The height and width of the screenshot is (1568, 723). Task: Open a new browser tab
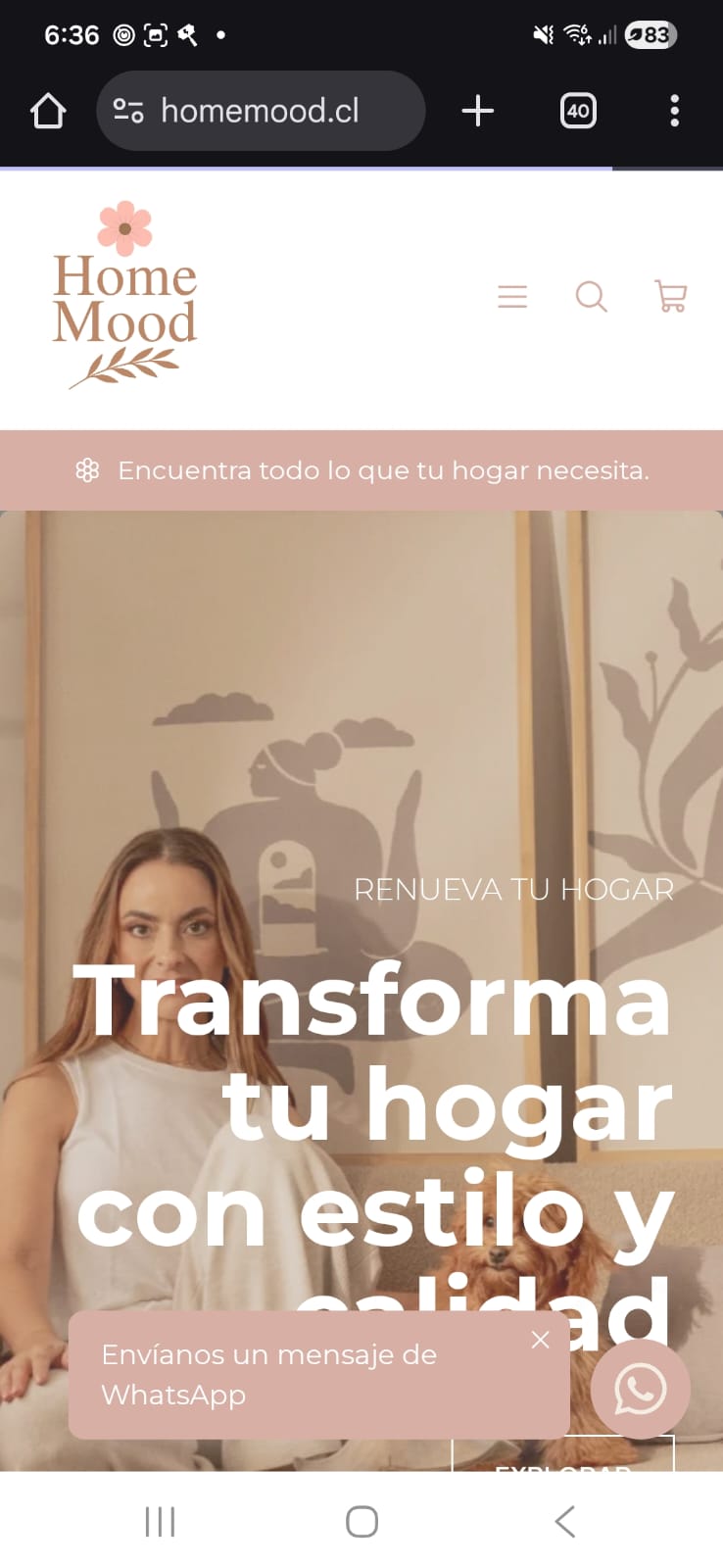coord(477,111)
